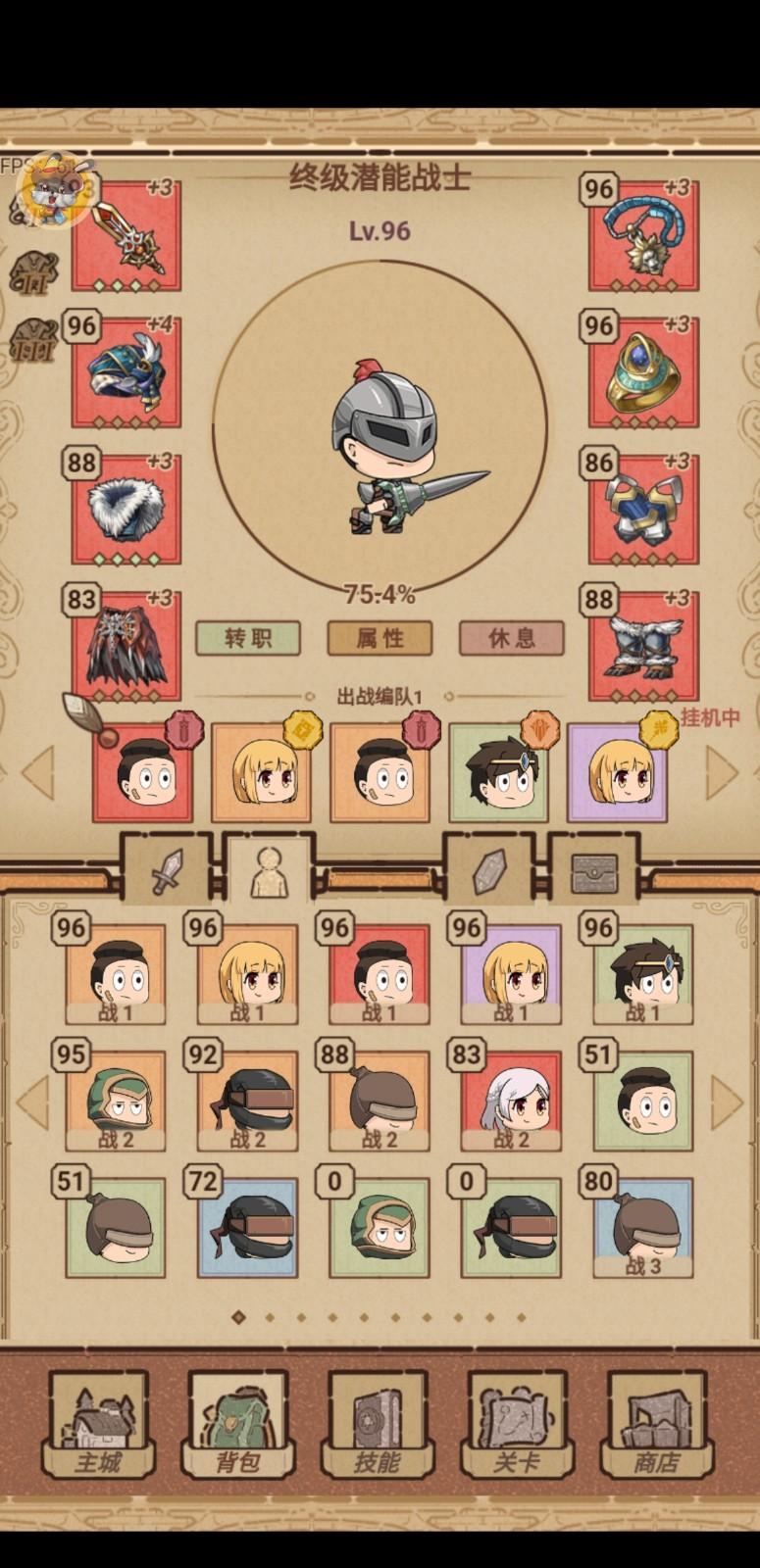
Task: Pick the level 72 masked ninja hero
Action: [x=248, y=1228]
